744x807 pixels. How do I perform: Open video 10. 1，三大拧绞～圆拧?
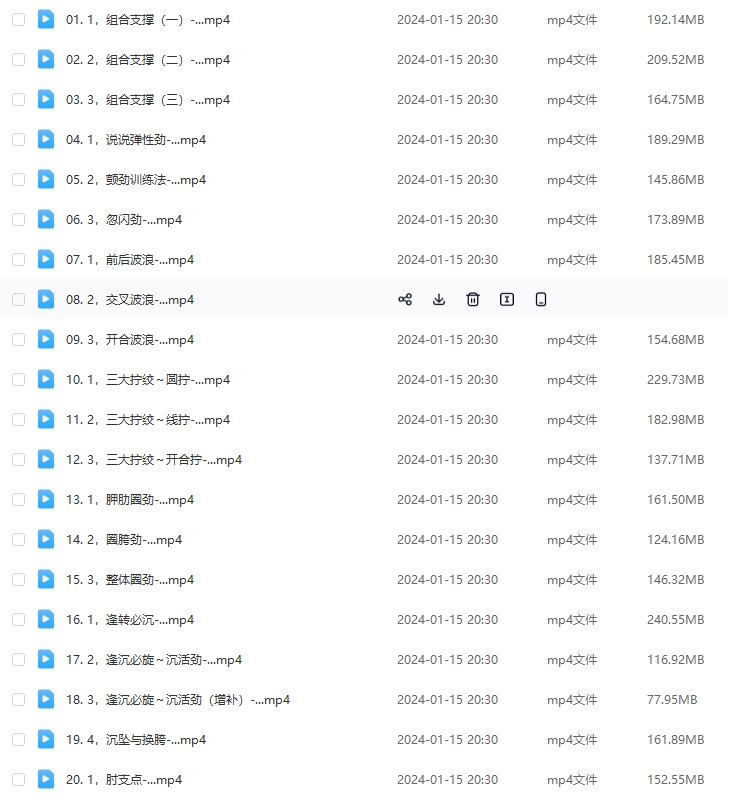[148, 379]
